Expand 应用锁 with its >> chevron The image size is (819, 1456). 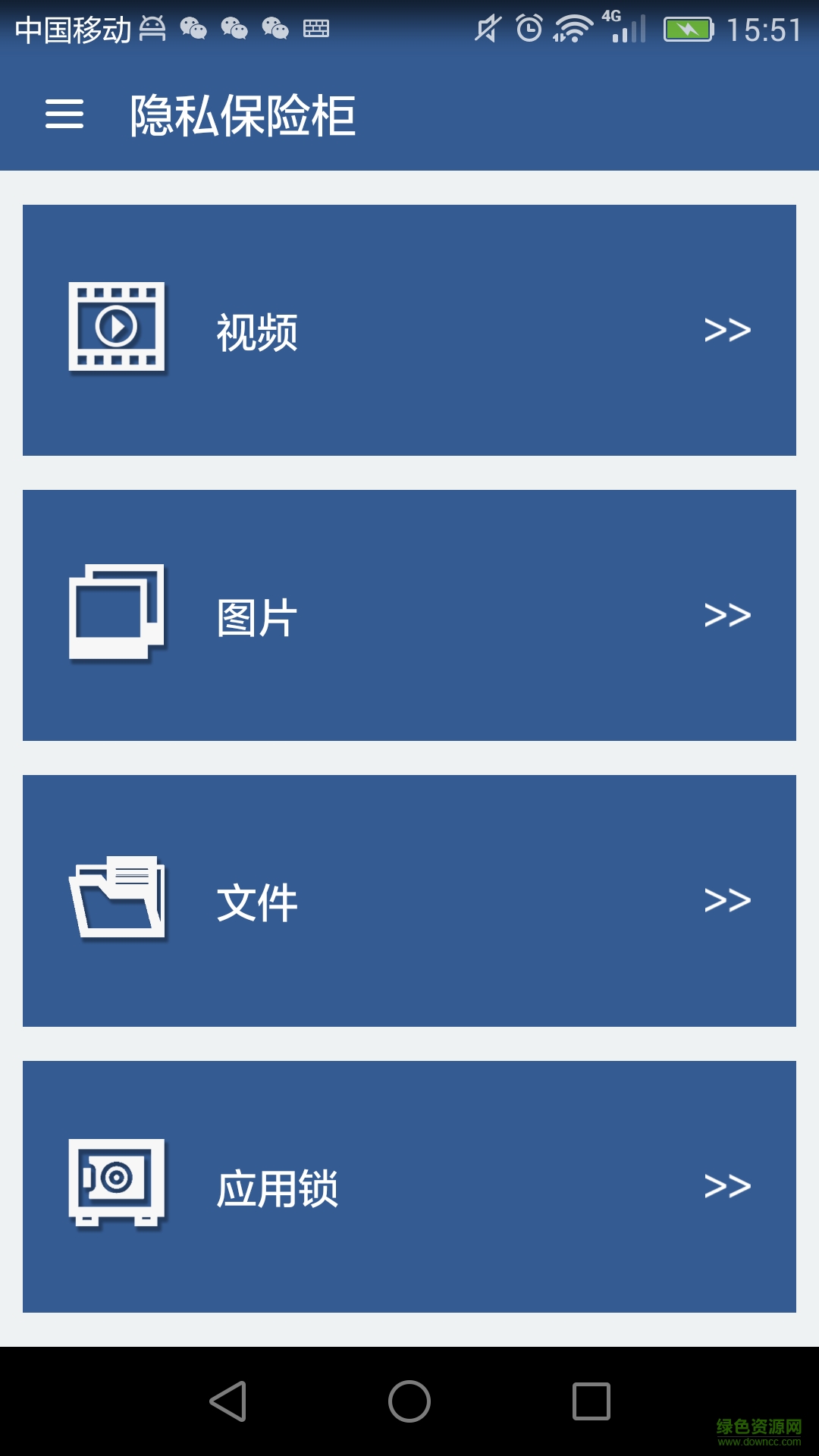pos(728,1188)
